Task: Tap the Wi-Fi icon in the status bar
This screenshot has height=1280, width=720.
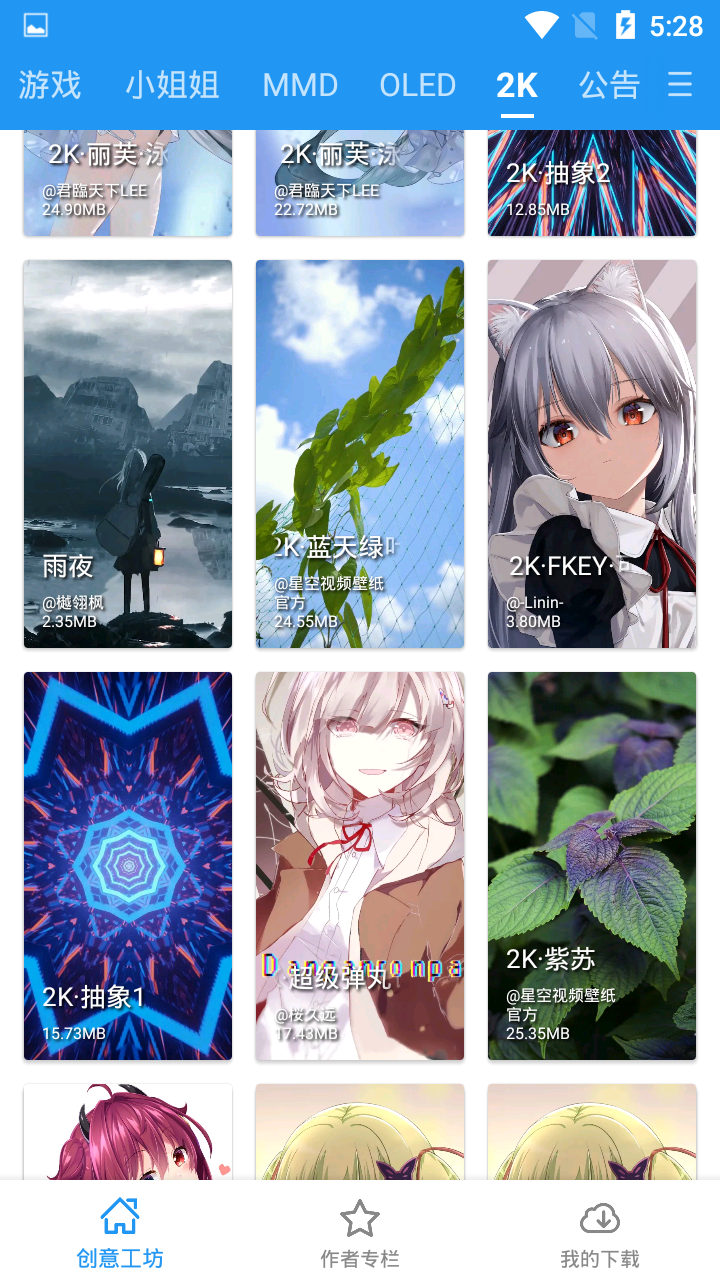Action: 540,24
